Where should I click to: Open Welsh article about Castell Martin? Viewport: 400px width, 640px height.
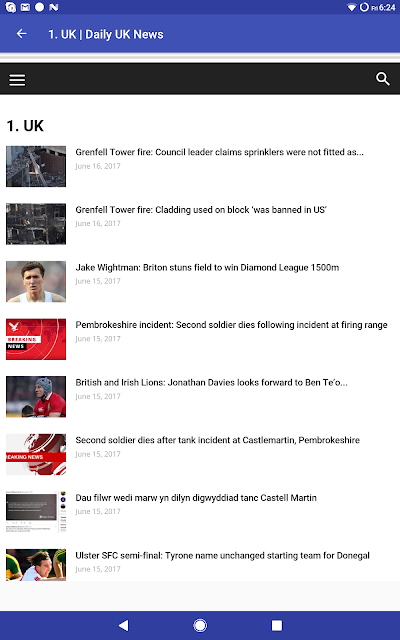point(196,498)
